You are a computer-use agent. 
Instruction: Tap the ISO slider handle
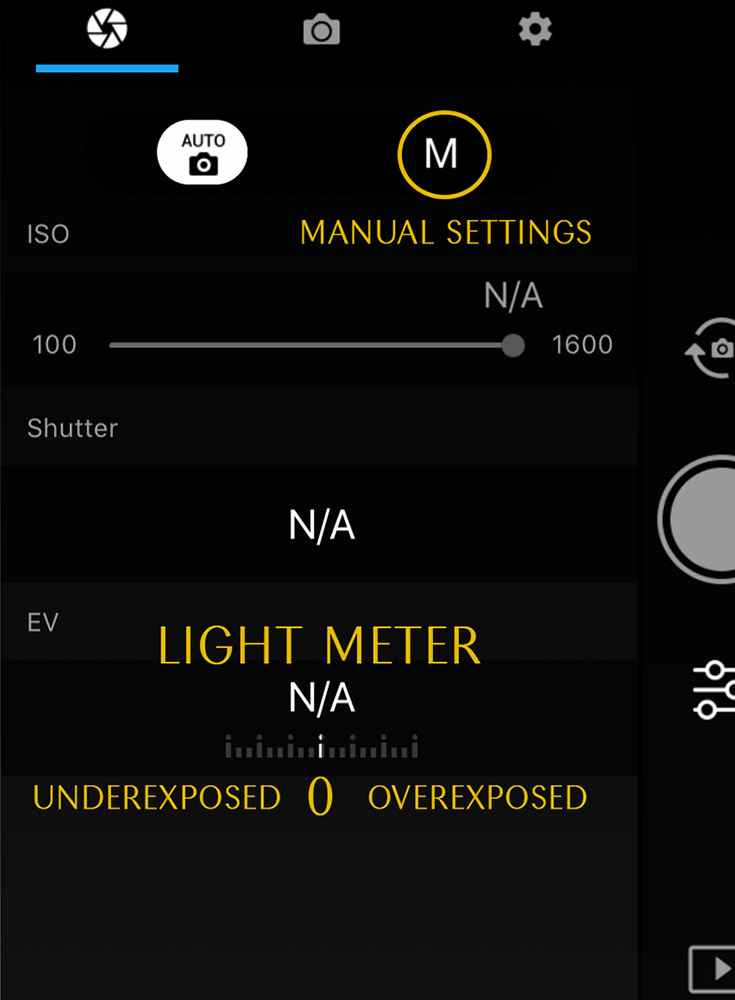pos(513,346)
